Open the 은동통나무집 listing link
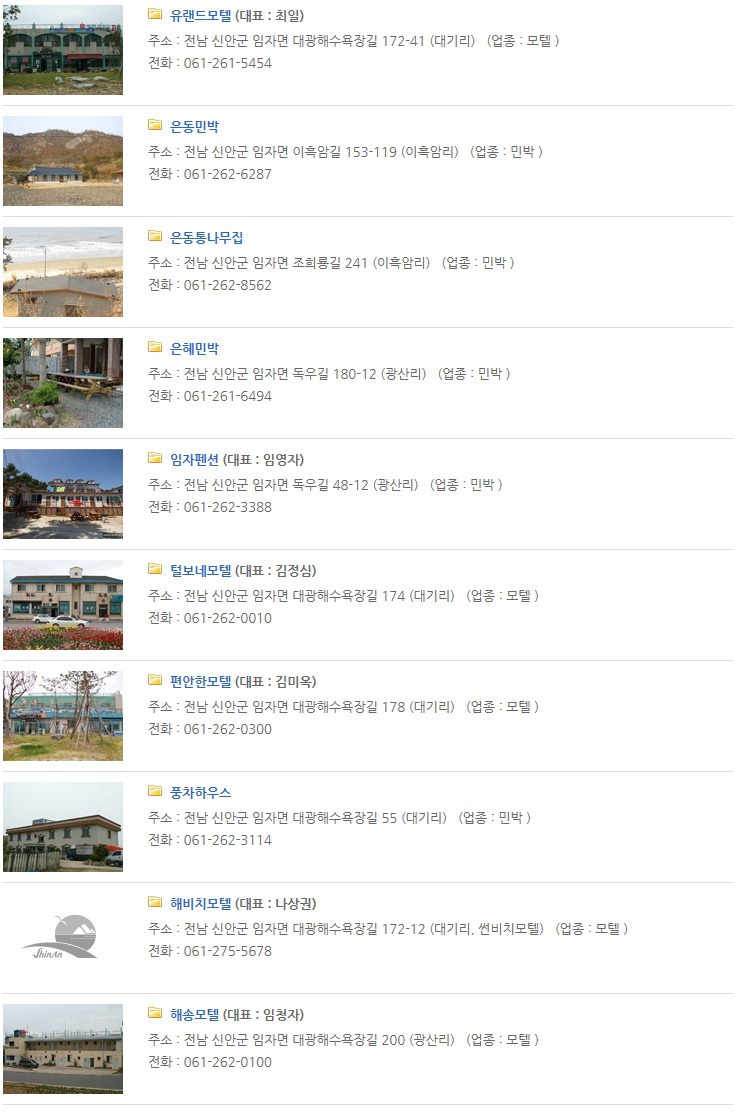The width and height of the screenshot is (737, 1112). click(x=206, y=238)
